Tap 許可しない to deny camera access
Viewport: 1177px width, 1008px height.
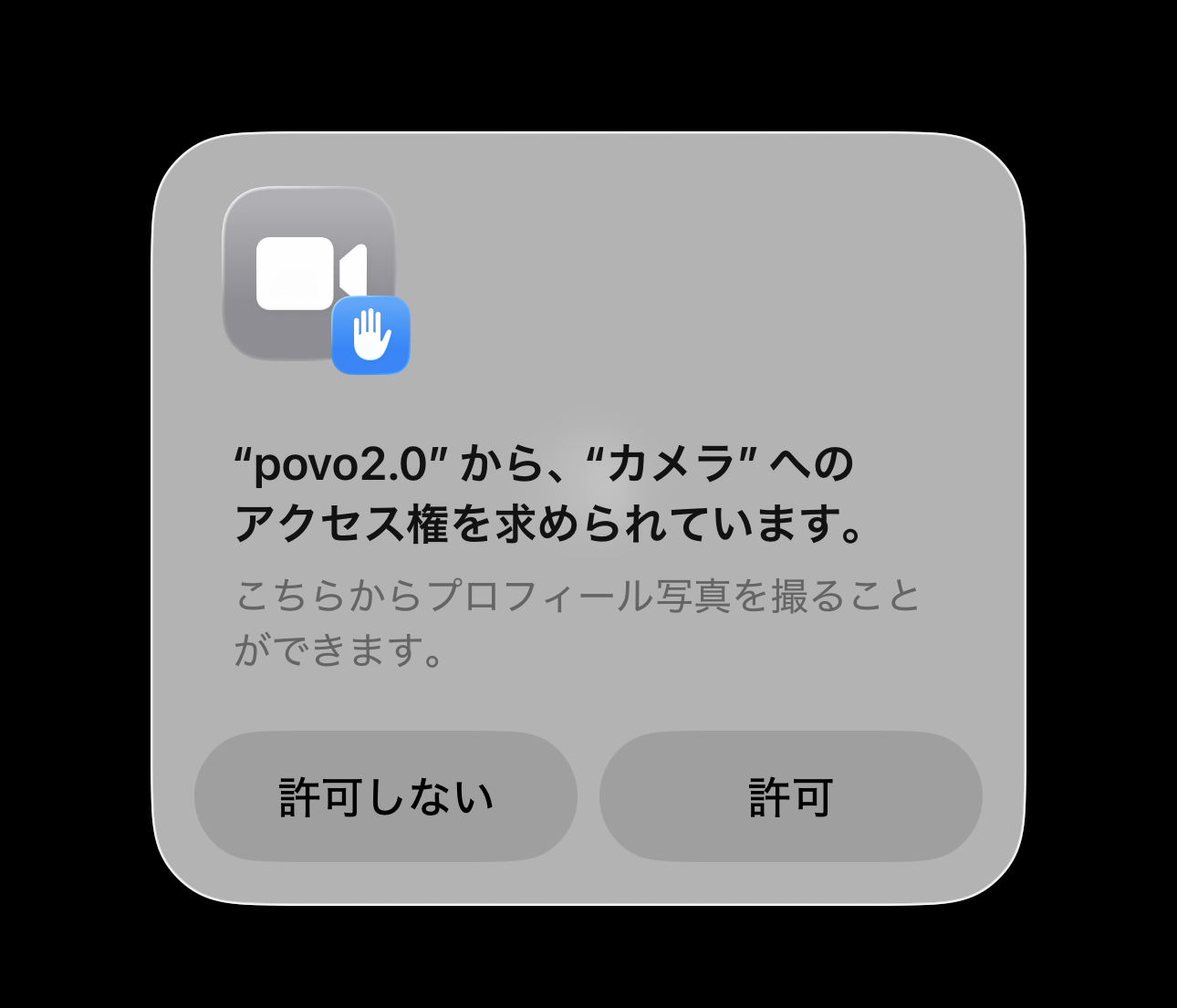point(386,796)
